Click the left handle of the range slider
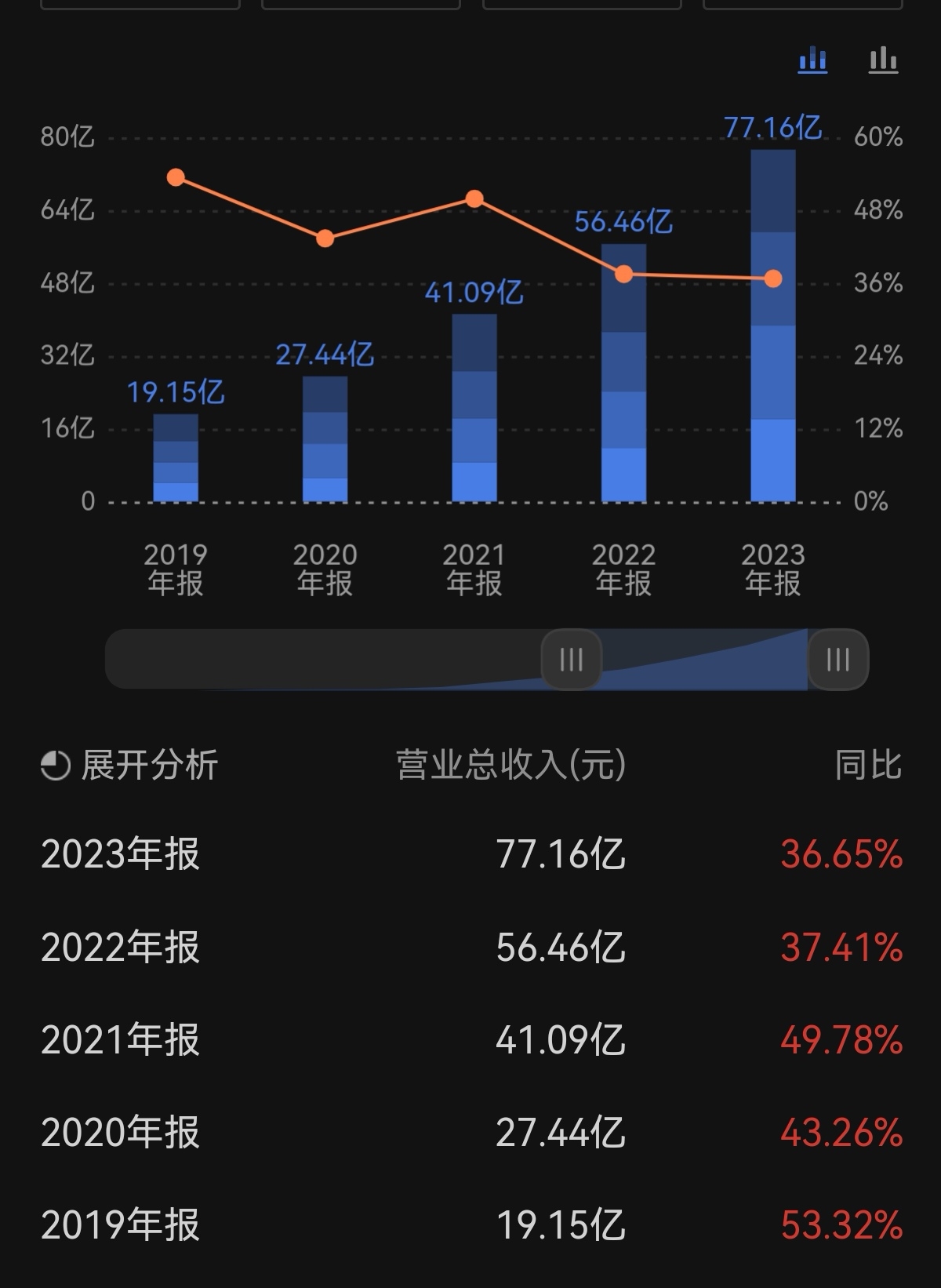941x1288 pixels. (571, 660)
